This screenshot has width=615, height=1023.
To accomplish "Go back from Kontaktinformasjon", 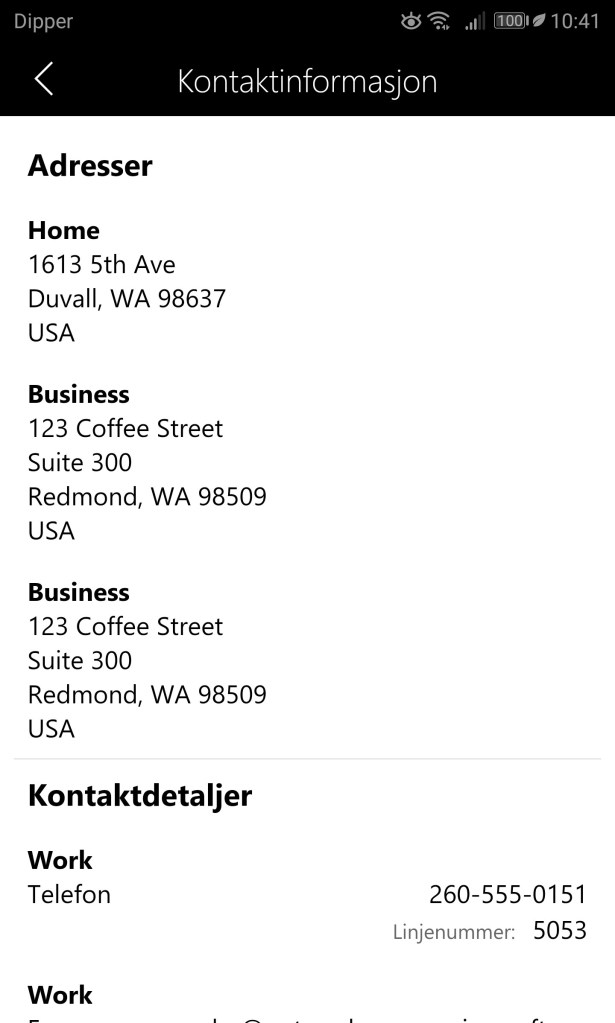I will 43,80.
